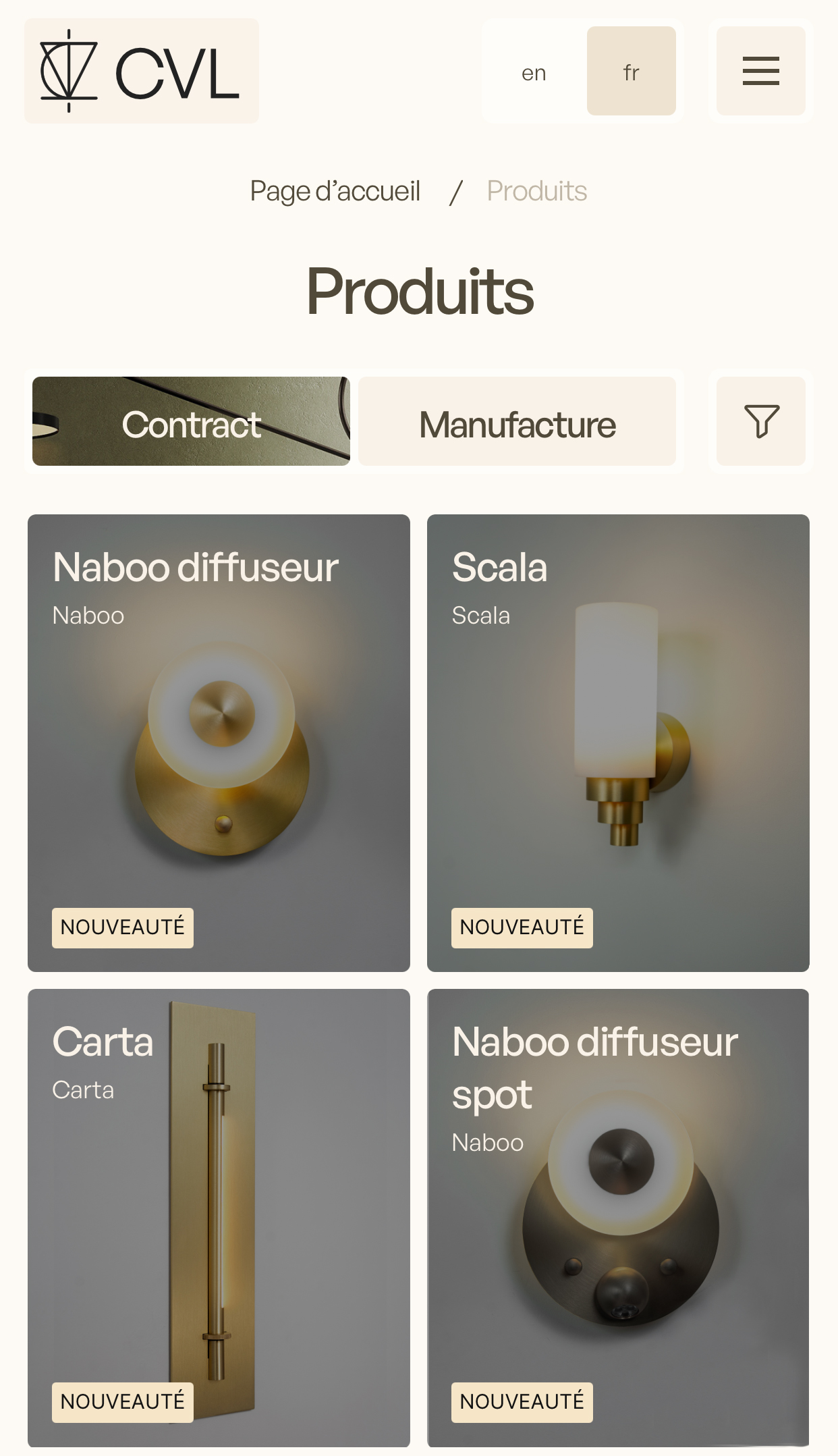This screenshot has width=838, height=1456.
Task: Go to the CVL homepage via logo
Action: [x=142, y=71]
